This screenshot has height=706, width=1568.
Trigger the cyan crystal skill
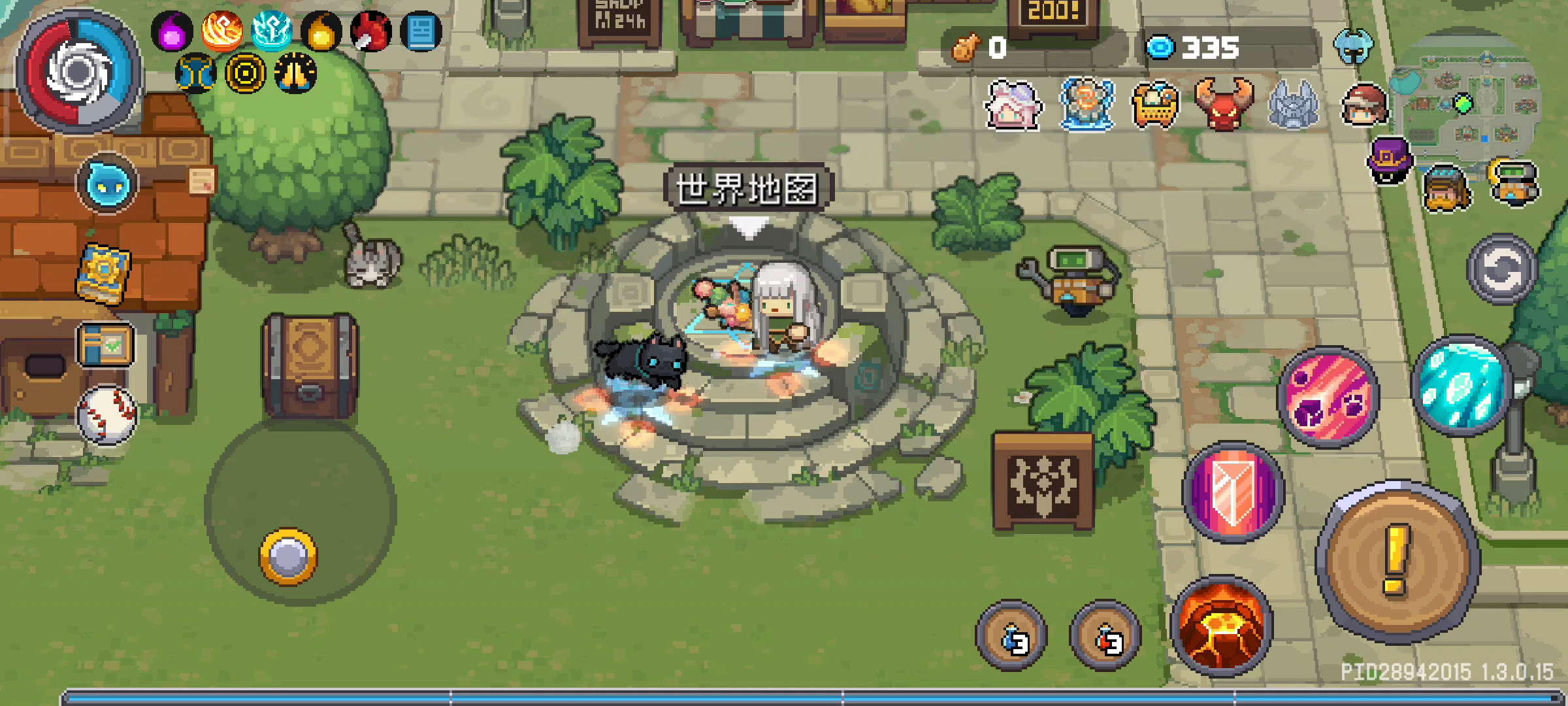click(1462, 387)
